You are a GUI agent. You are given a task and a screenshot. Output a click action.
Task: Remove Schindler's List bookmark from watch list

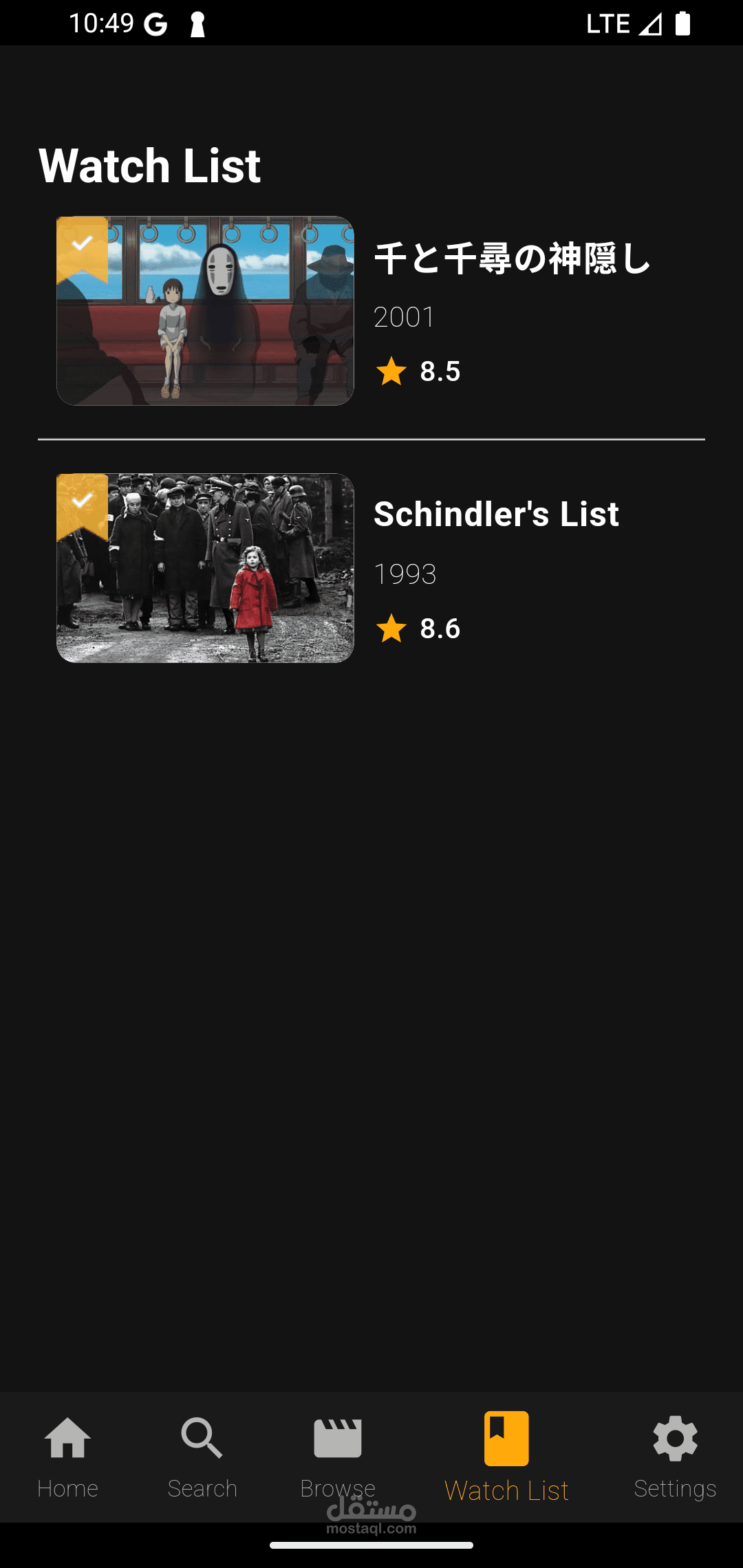(x=82, y=502)
